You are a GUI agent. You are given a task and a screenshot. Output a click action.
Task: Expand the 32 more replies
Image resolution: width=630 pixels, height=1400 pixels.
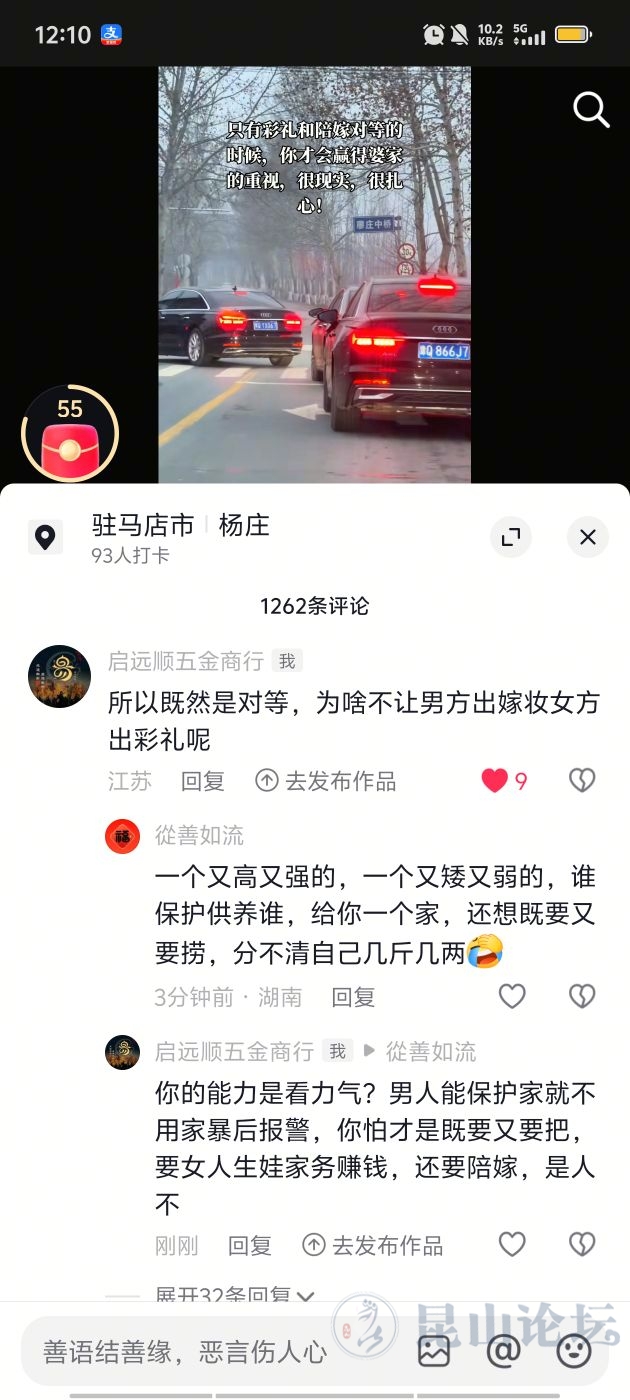(234, 1295)
